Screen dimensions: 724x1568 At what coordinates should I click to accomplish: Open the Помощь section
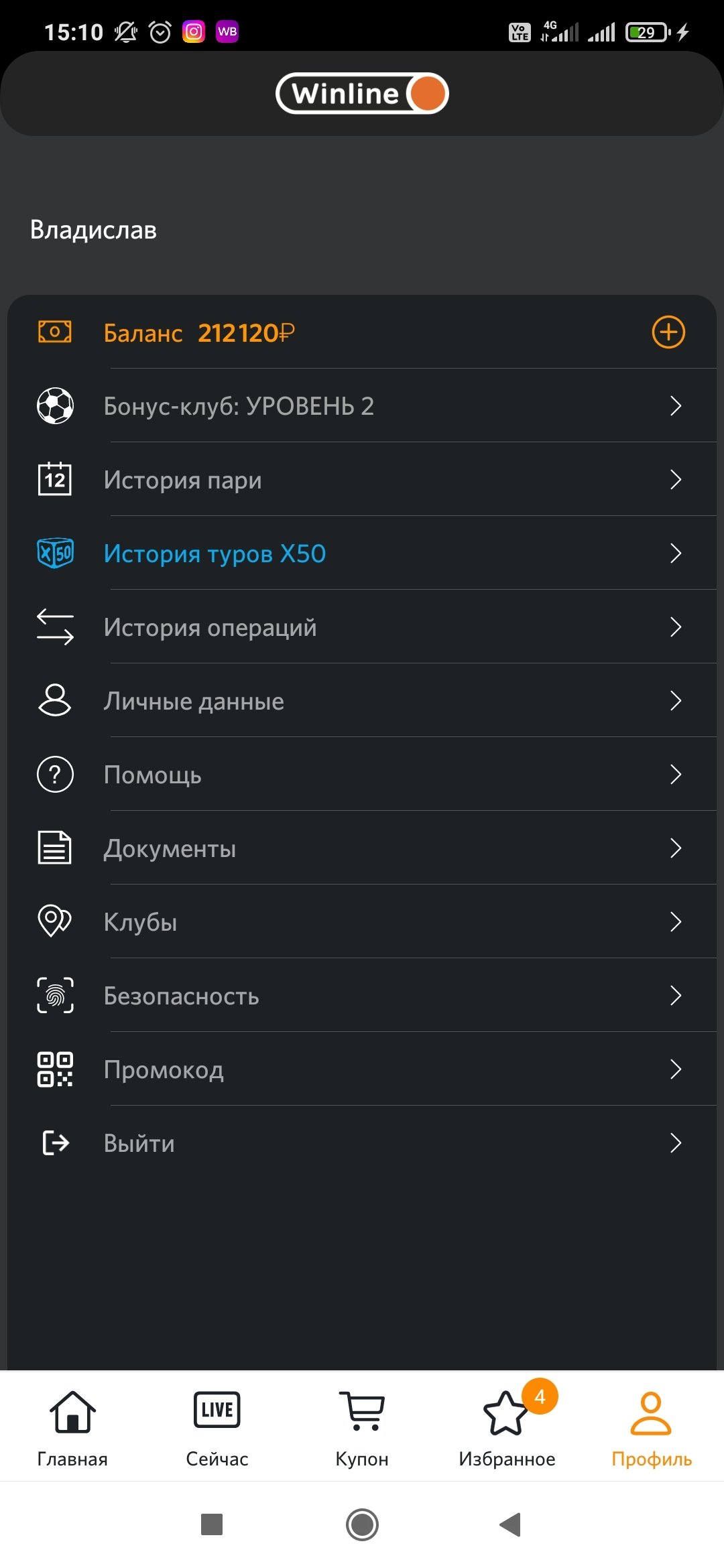click(x=362, y=775)
